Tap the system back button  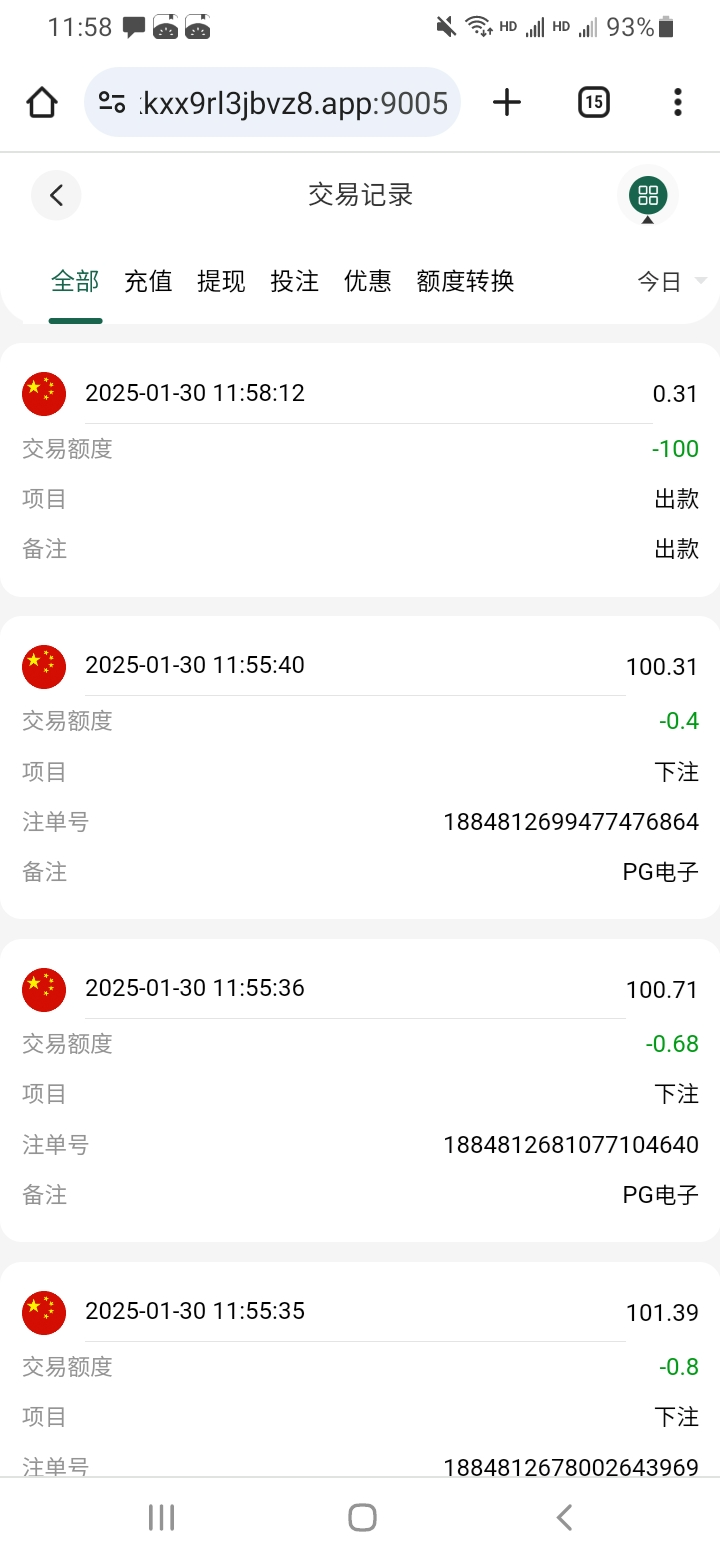(564, 1517)
